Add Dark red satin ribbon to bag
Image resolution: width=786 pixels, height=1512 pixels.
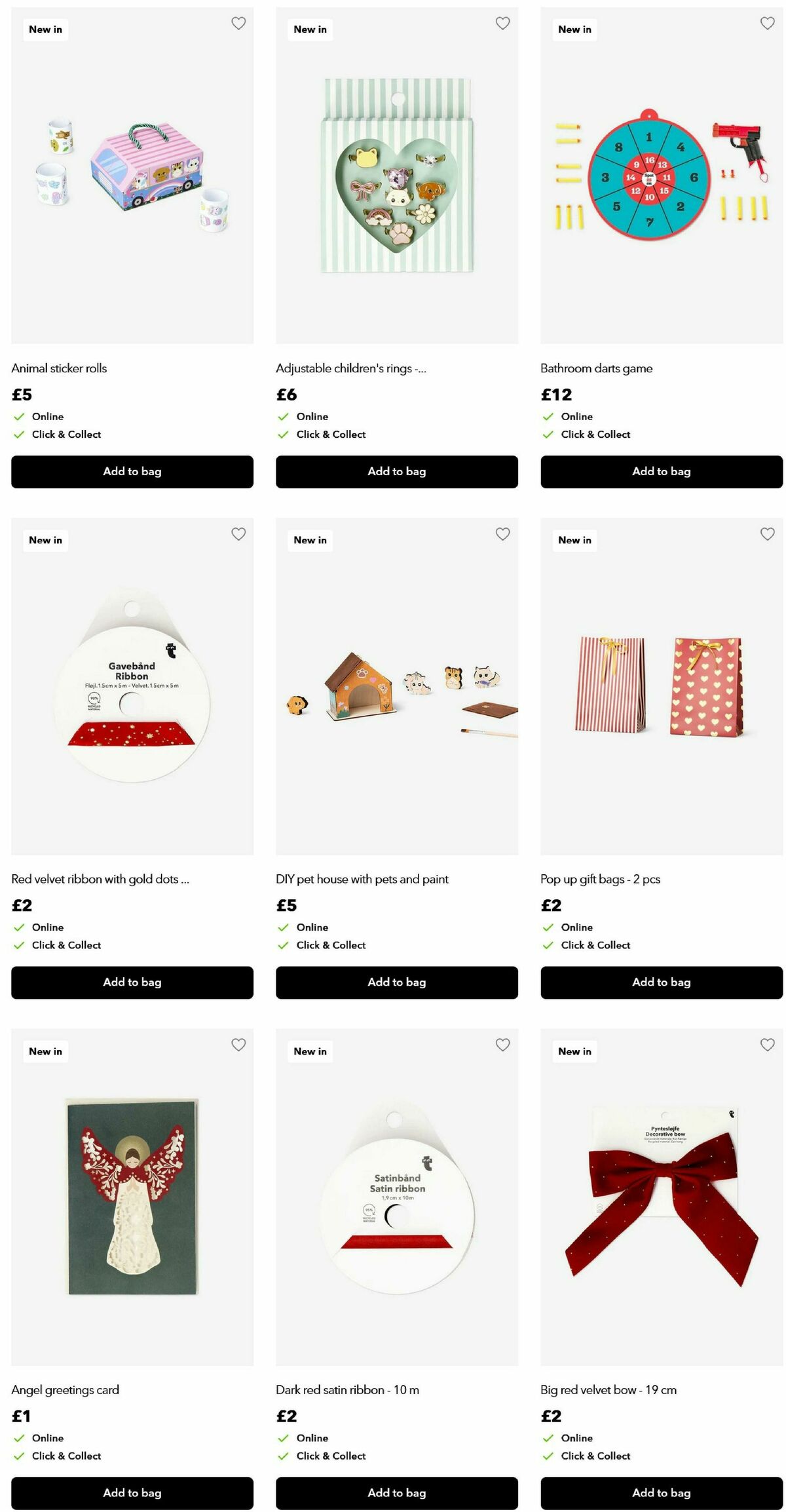[396, 1492]
